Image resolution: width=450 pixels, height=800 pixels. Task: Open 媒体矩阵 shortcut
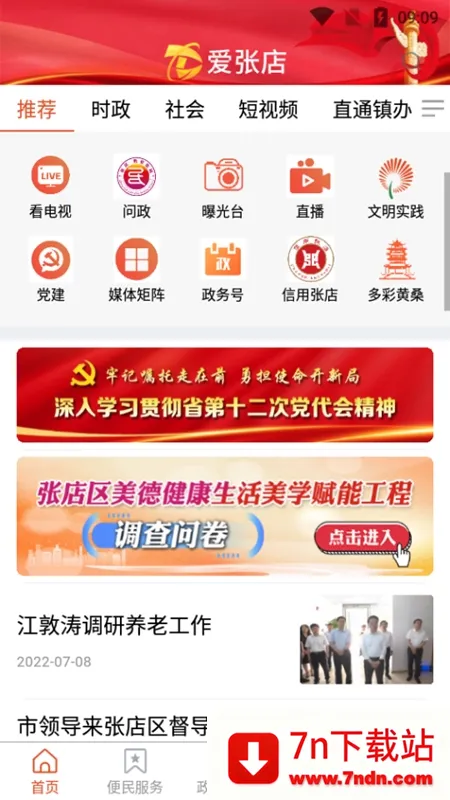coord(136,270)
